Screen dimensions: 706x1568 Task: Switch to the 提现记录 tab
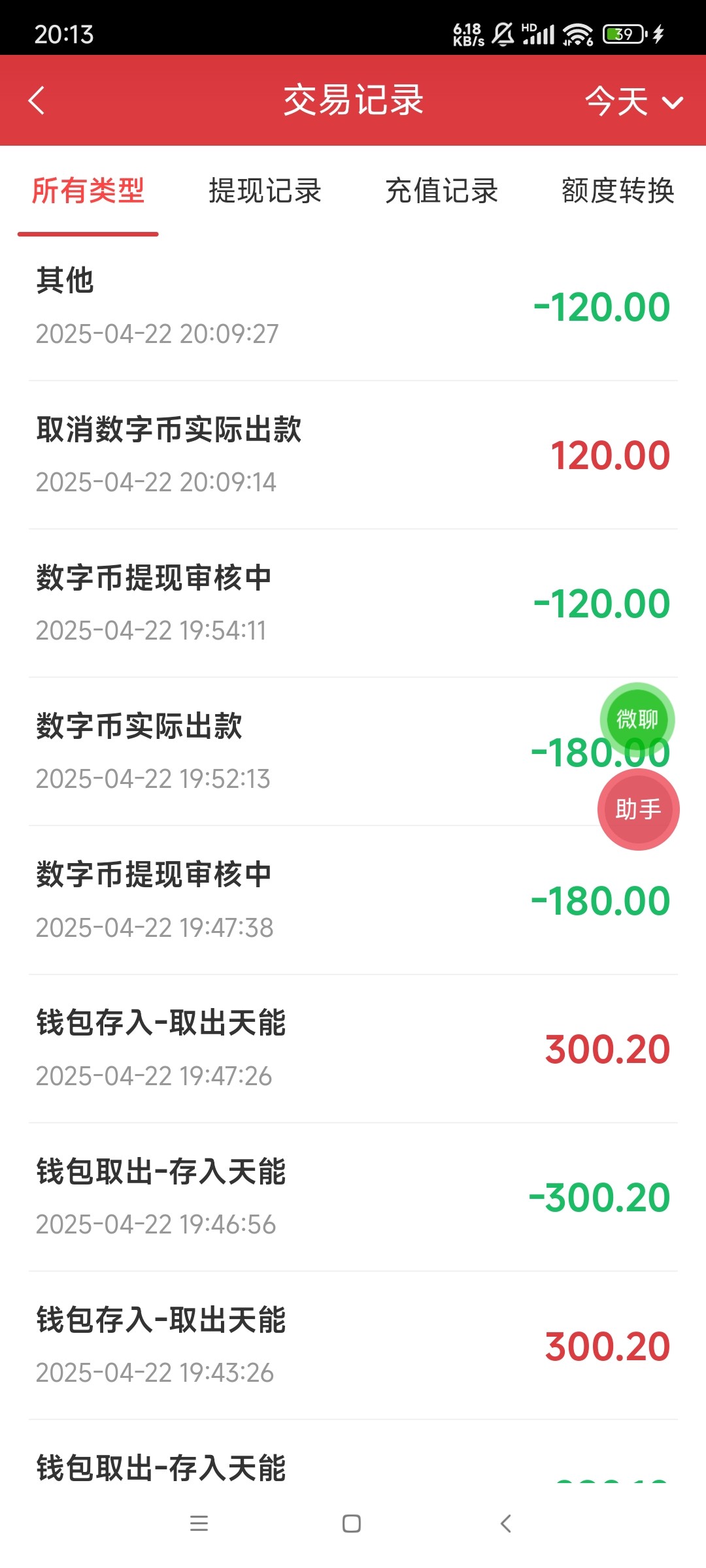(265, 191)
